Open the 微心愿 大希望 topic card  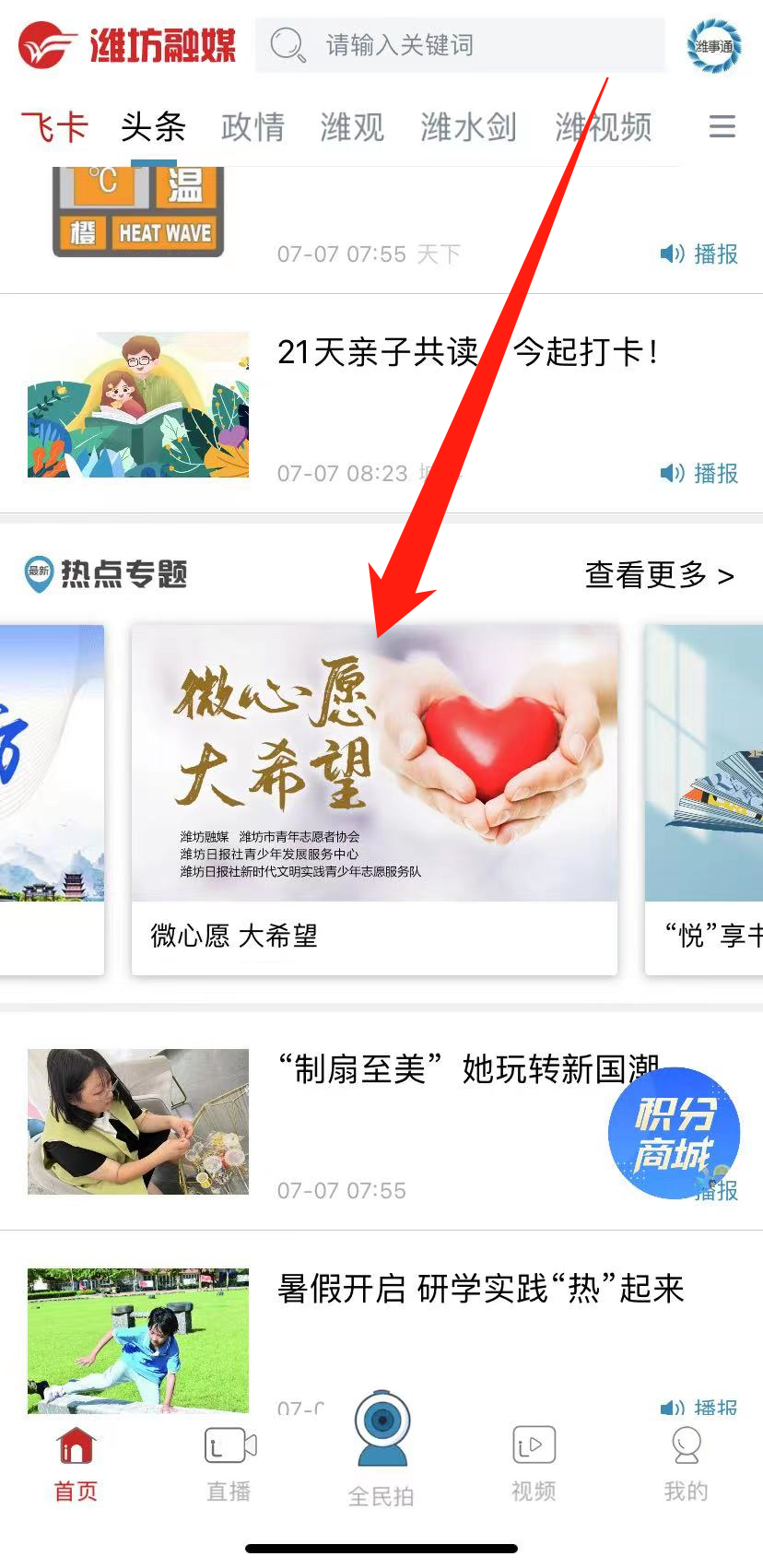[x=374, y=799]
